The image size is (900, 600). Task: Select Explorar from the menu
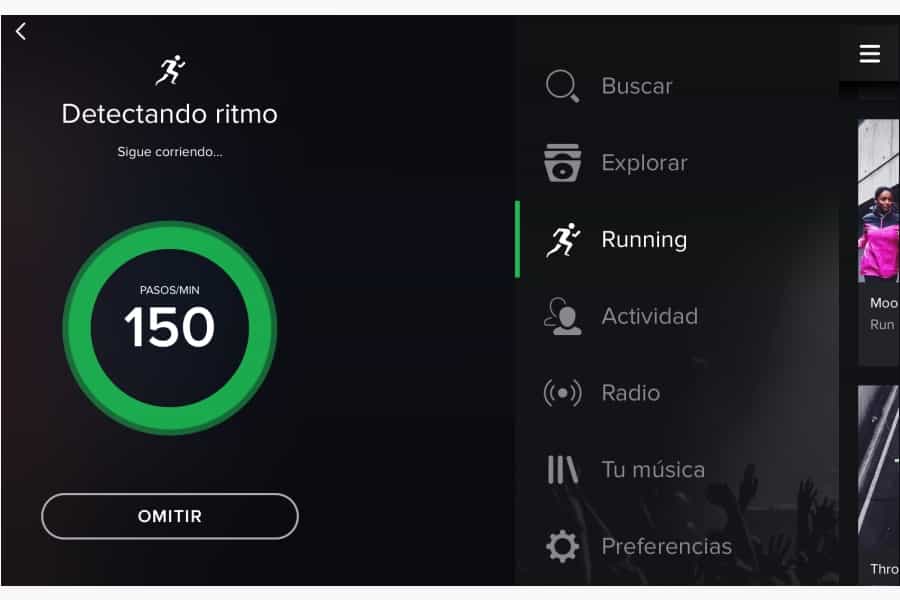tap(643, 163)
